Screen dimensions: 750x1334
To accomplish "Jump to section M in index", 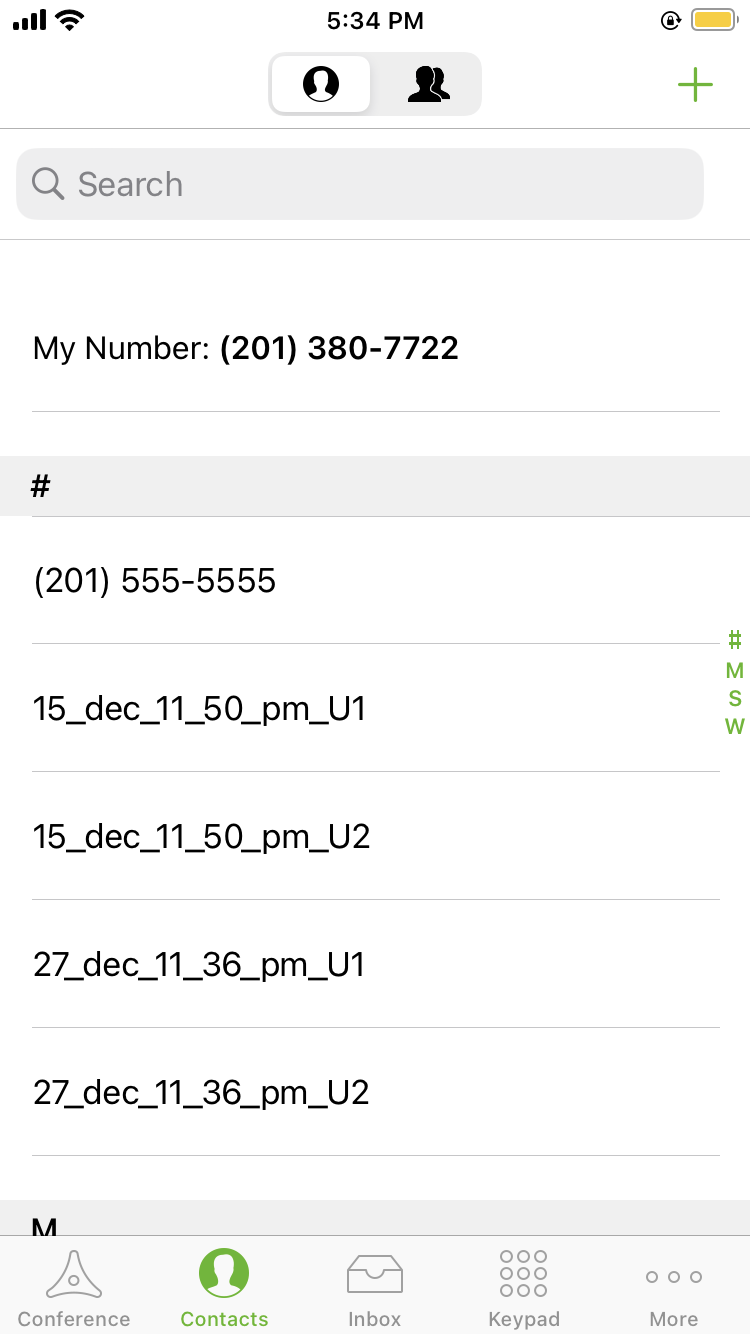I will pos(735,670).
